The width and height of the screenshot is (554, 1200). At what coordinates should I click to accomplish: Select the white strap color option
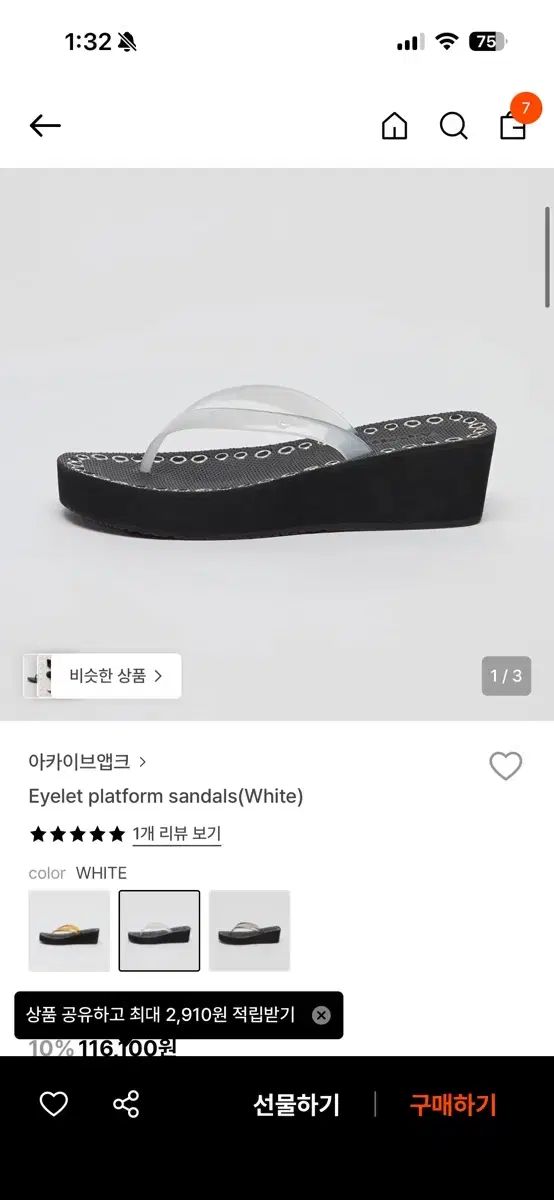(x=159, y=931)
